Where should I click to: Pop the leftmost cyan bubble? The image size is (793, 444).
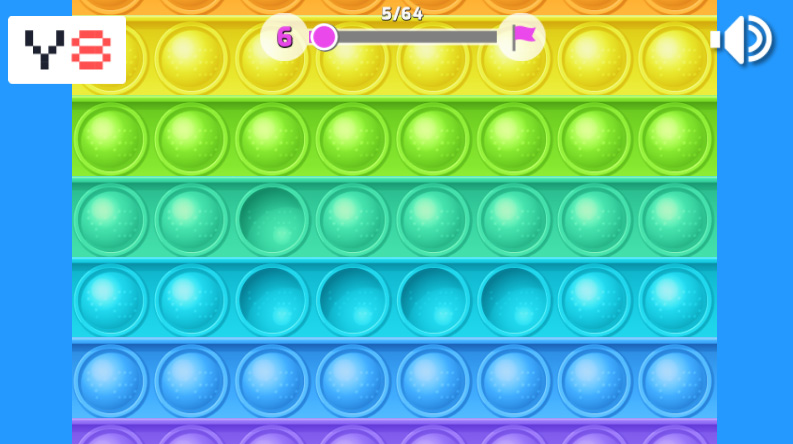click(x=110, y=300)
